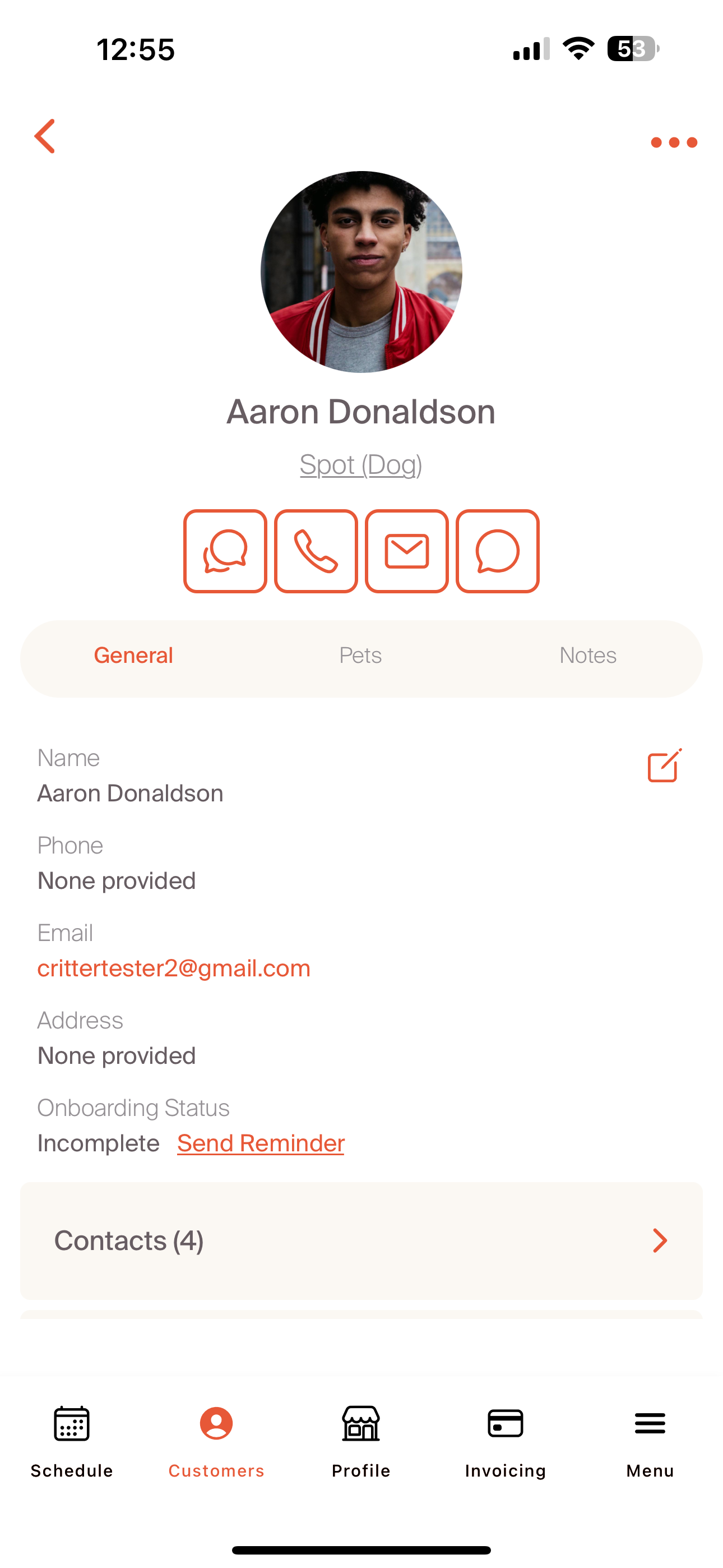Image resolution: width=723 pixels, height=1568 pixels.
Task: View Aaron Donaldson's profile photo
Action: pos(361,271)
